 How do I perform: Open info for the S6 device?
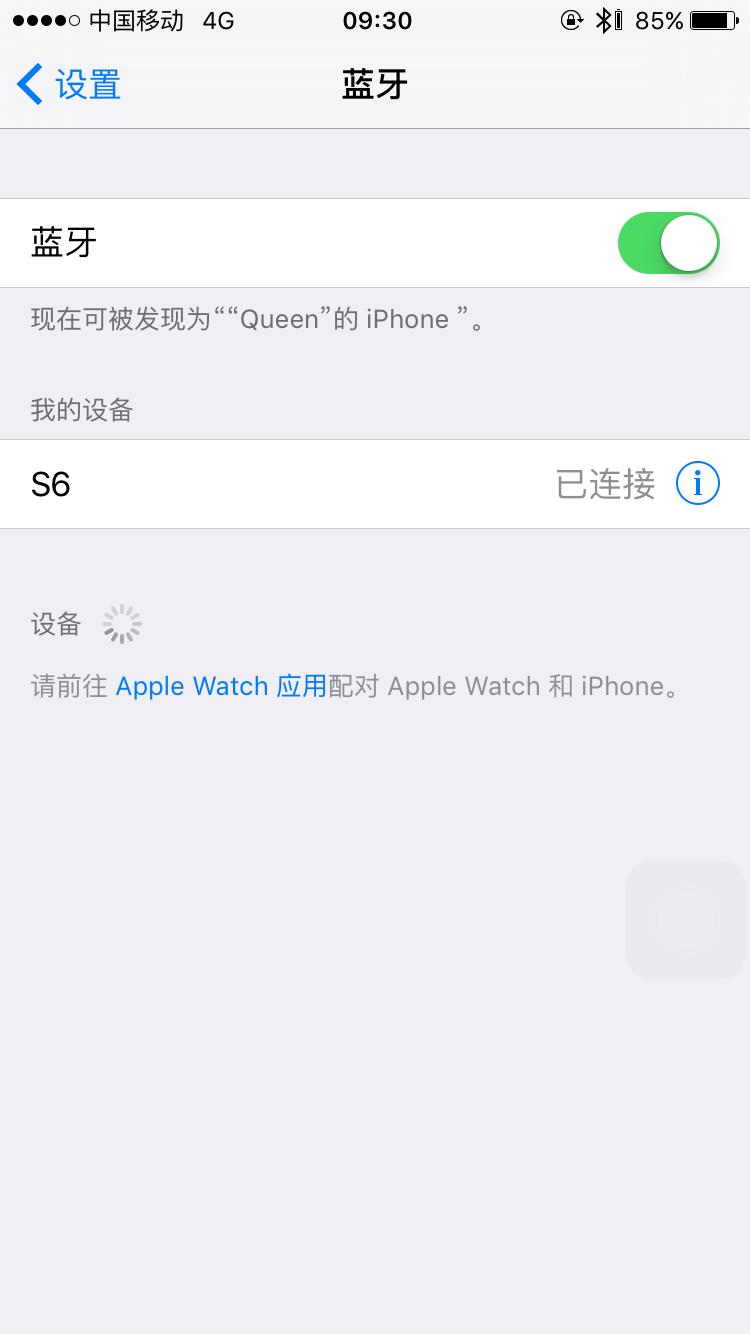click(x=697, y=484)
